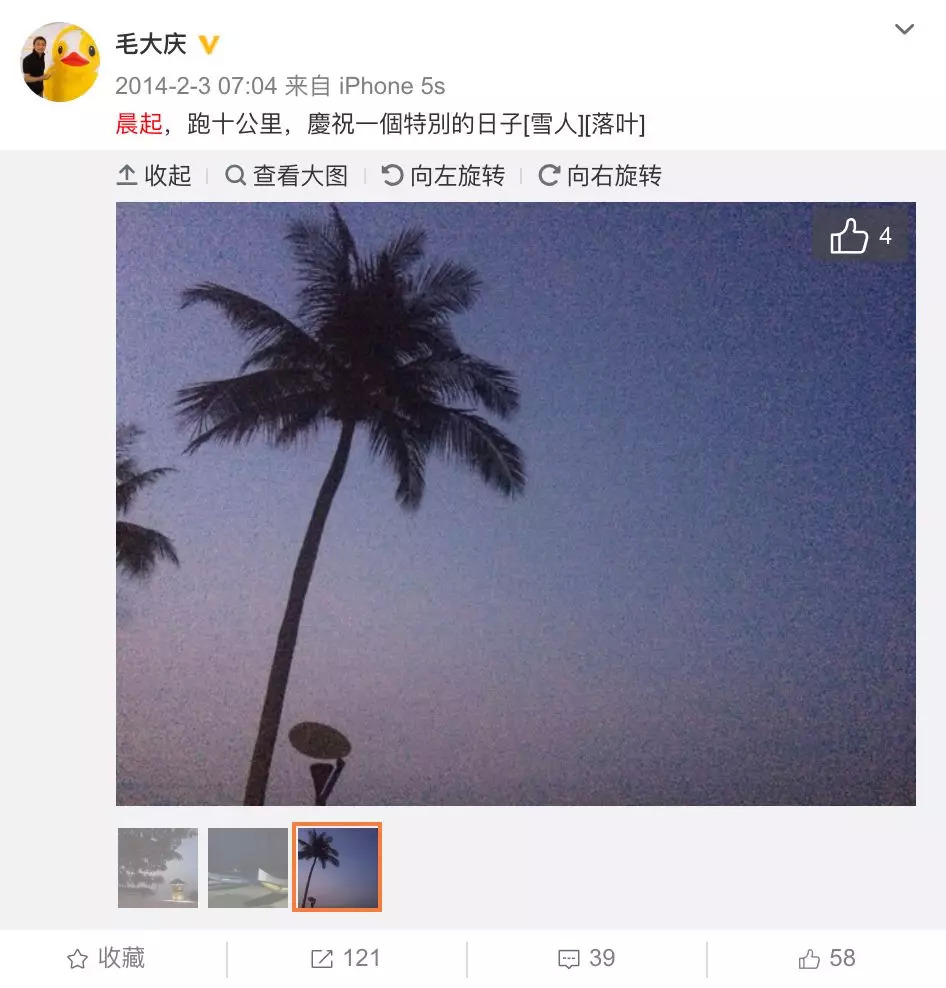Viewport: 946px width, 988px height.
Task: Open 毛大庆's username link
Action: point(151,45)
